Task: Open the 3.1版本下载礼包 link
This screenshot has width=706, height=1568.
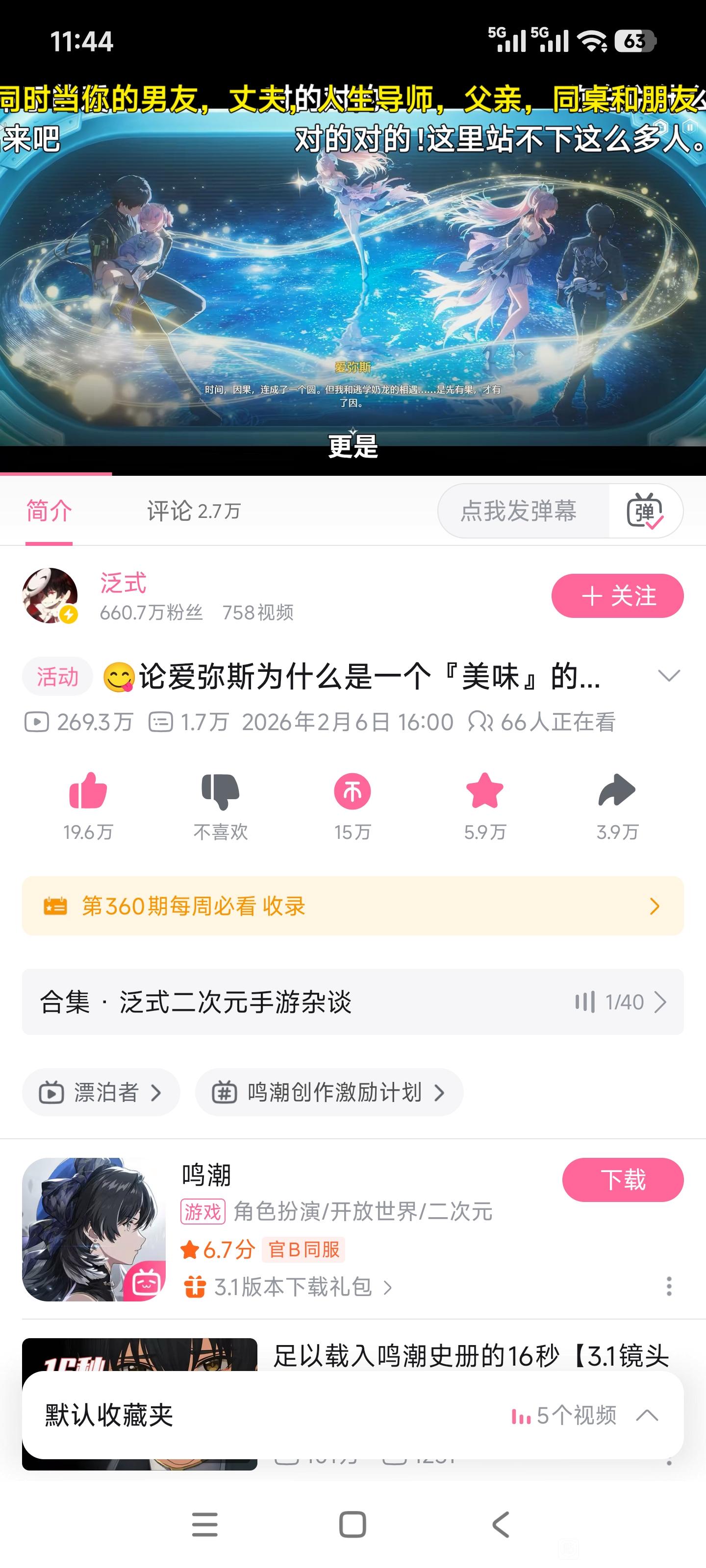Action: [292, 1287]
